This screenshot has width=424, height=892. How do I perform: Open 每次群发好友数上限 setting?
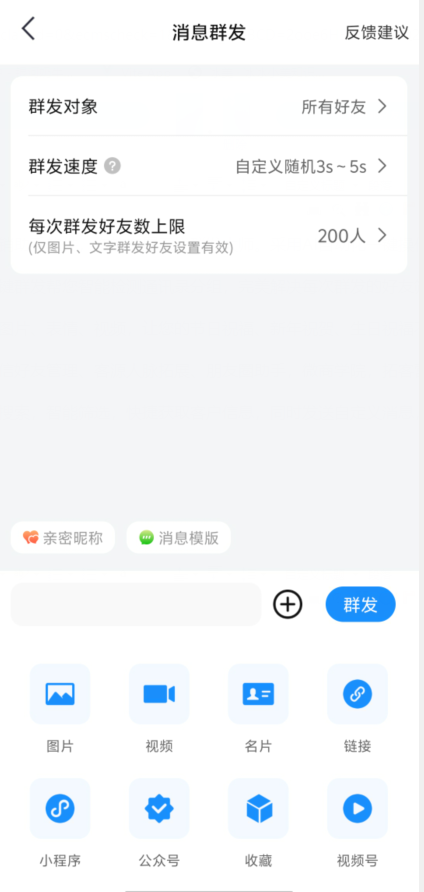coord(209,235)
